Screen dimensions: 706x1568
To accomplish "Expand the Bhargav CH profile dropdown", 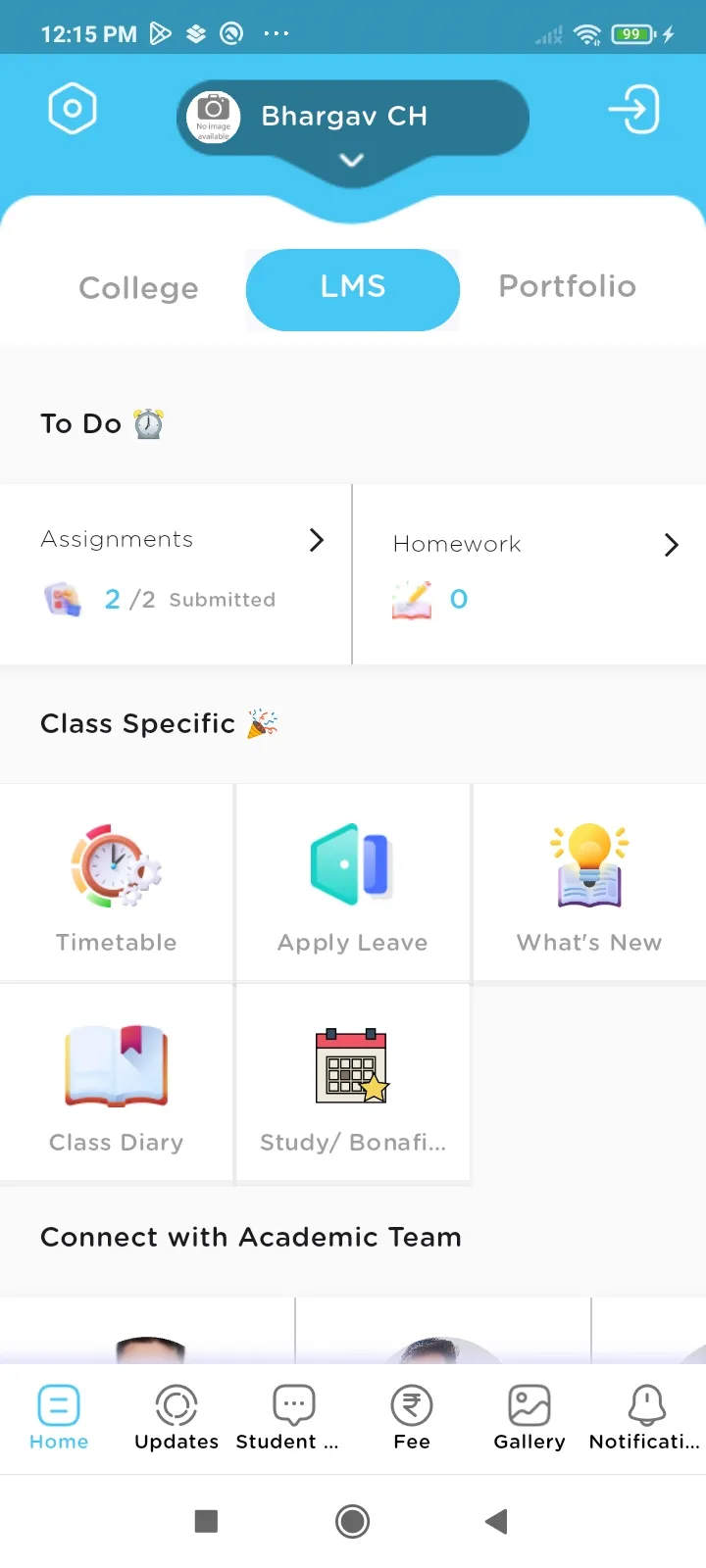I will [352, 160].
